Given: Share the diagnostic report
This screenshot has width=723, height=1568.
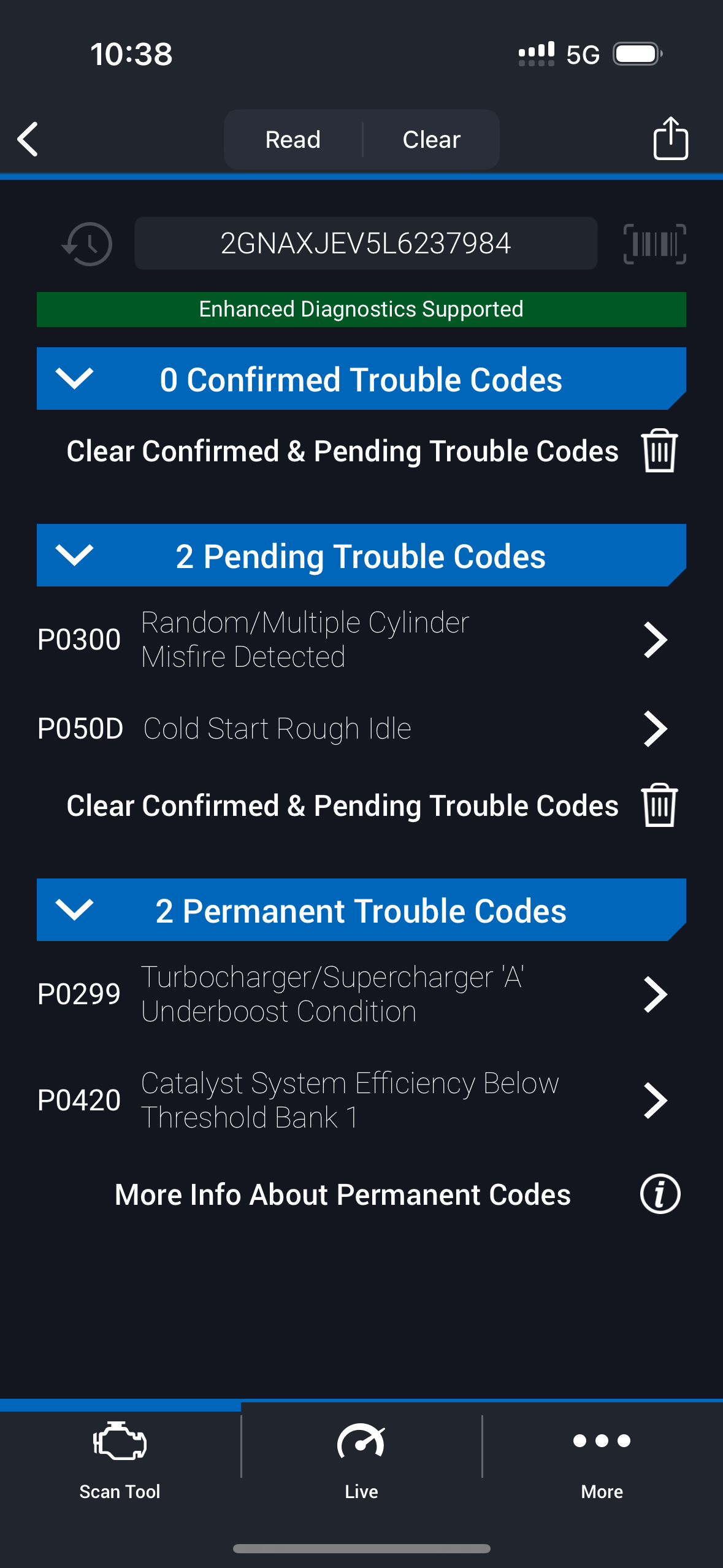Looking at the screenshot, I should click(670, 139).
